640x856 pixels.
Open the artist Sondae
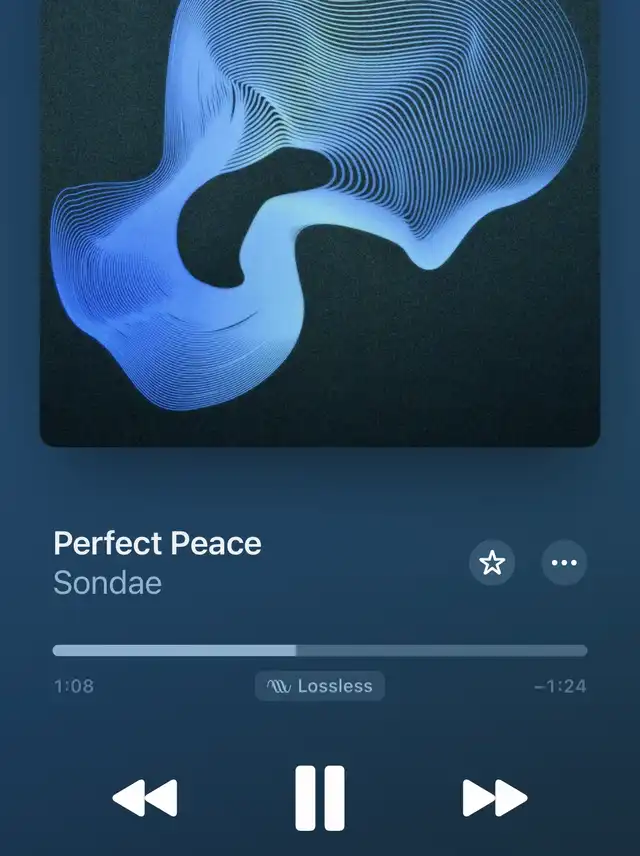point(107,583)
